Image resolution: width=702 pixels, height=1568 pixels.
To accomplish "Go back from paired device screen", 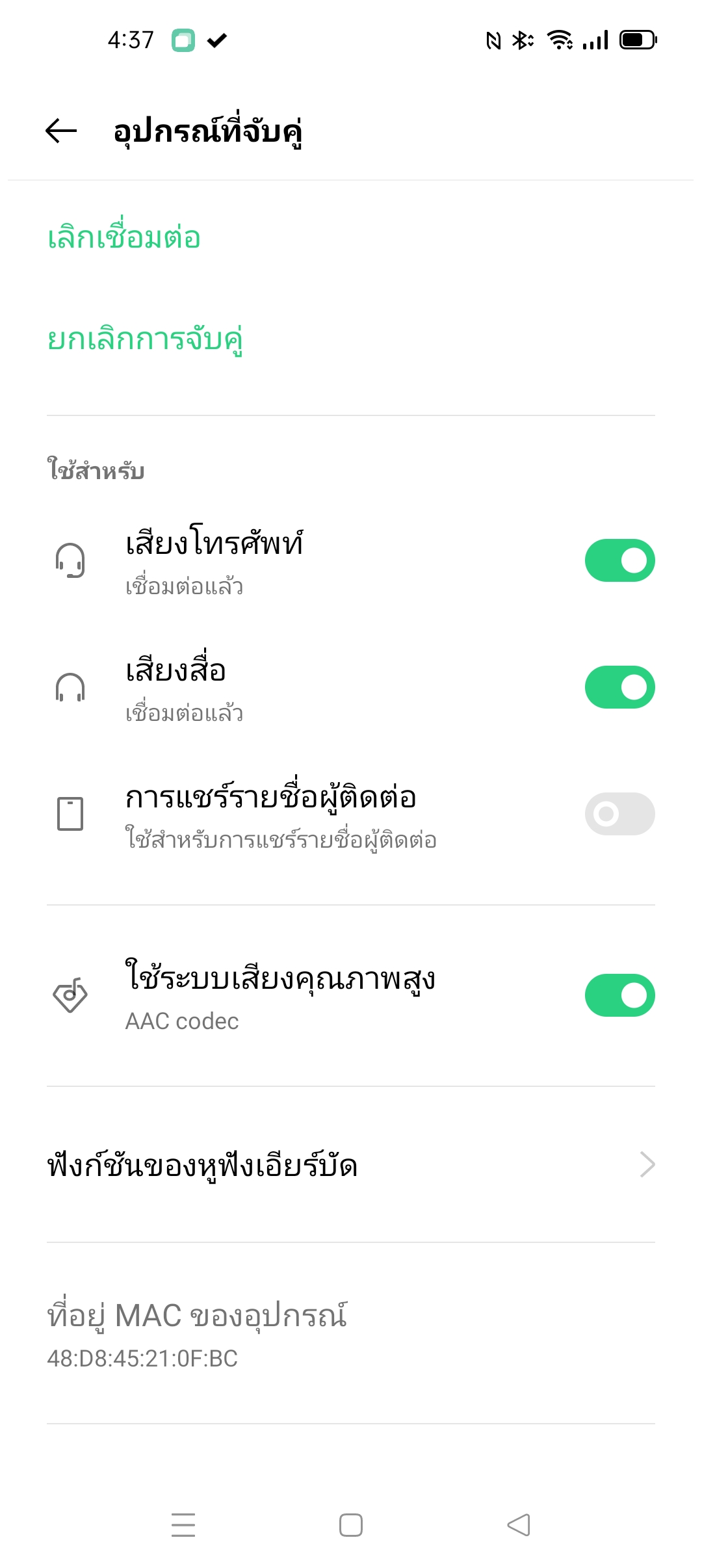I will (61, 131).
